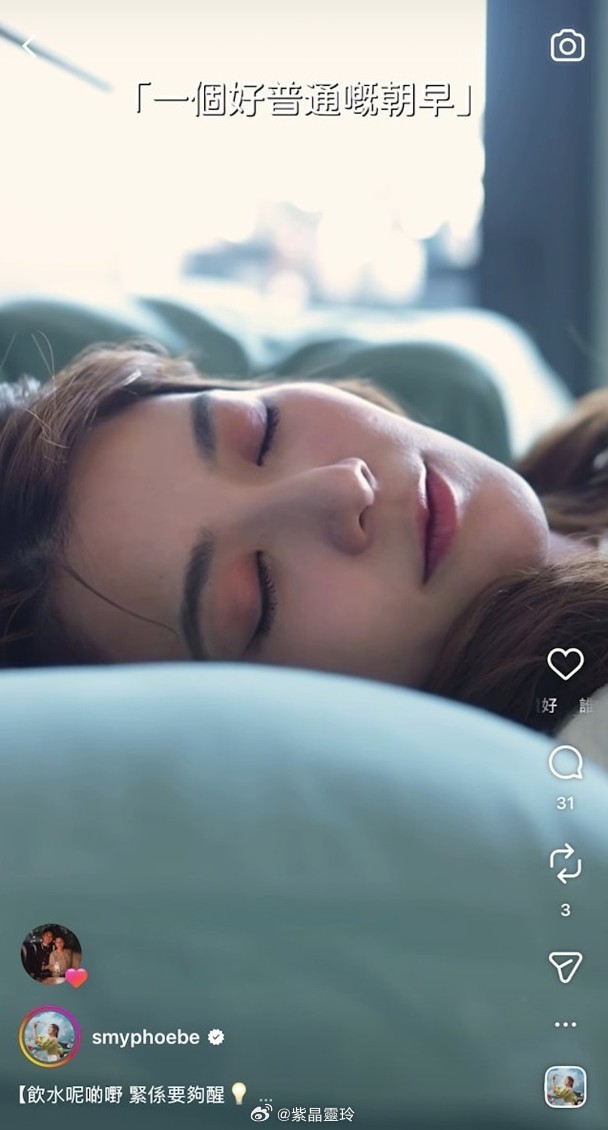Share this reel via the send icon
The height and width of the screenshot is (1130, 608).
pos(565,966)
